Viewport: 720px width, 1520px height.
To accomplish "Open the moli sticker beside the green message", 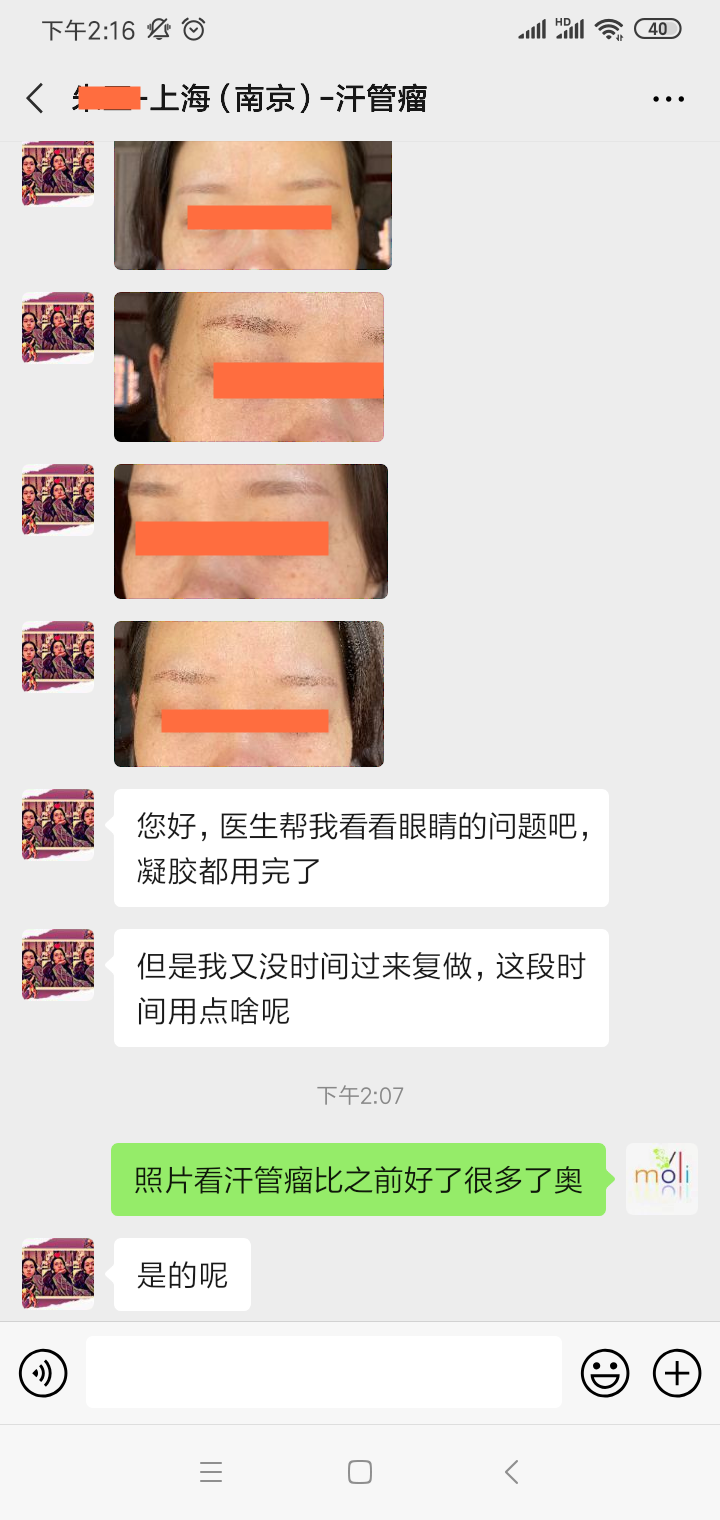I will pyautogui.click(x=661, y=1178).
